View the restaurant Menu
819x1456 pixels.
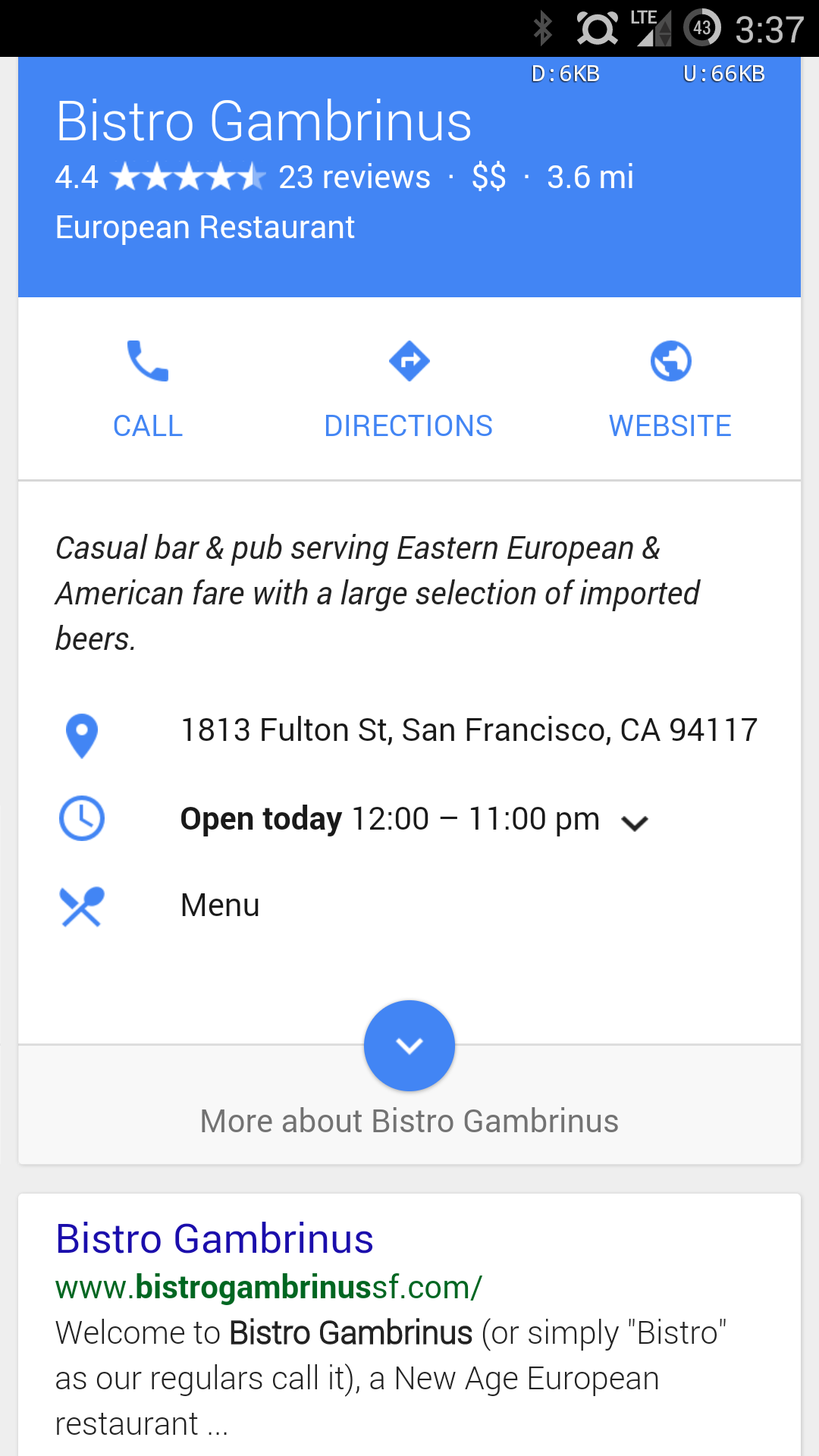220,905
